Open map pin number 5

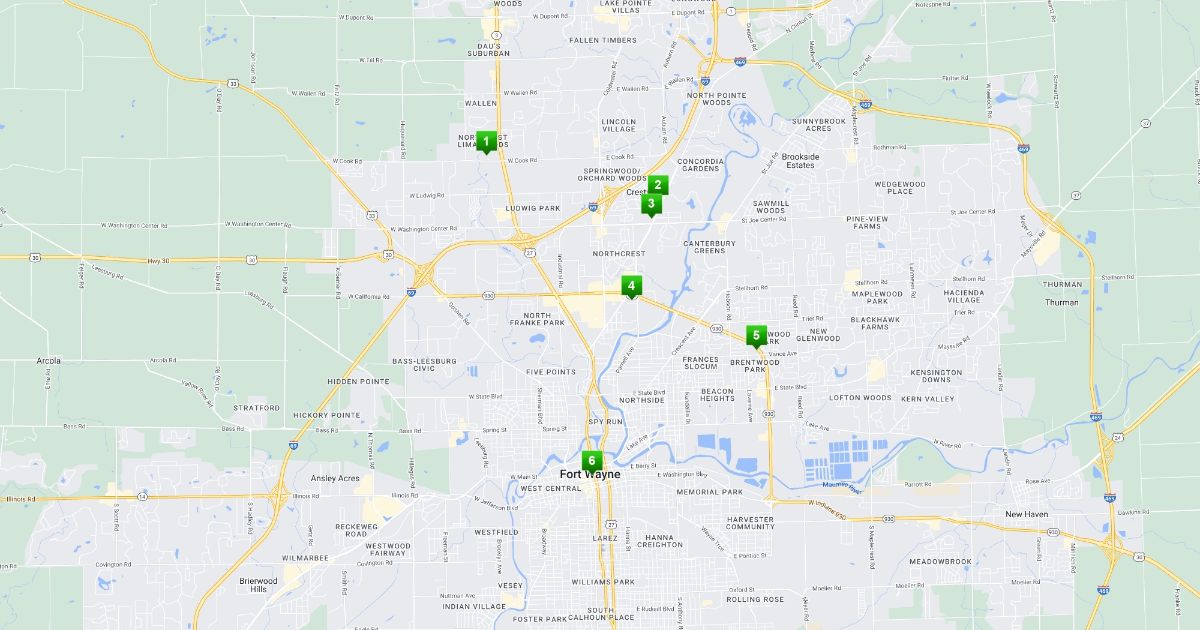click(x=756, y=335)
